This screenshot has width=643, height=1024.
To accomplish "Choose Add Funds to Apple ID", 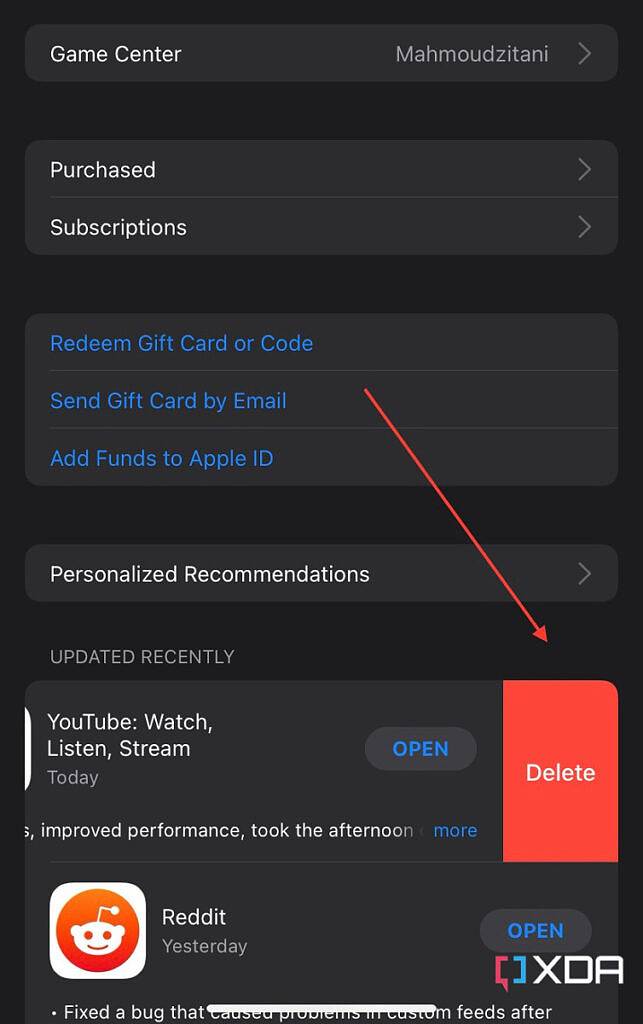I will pos(162,459).
